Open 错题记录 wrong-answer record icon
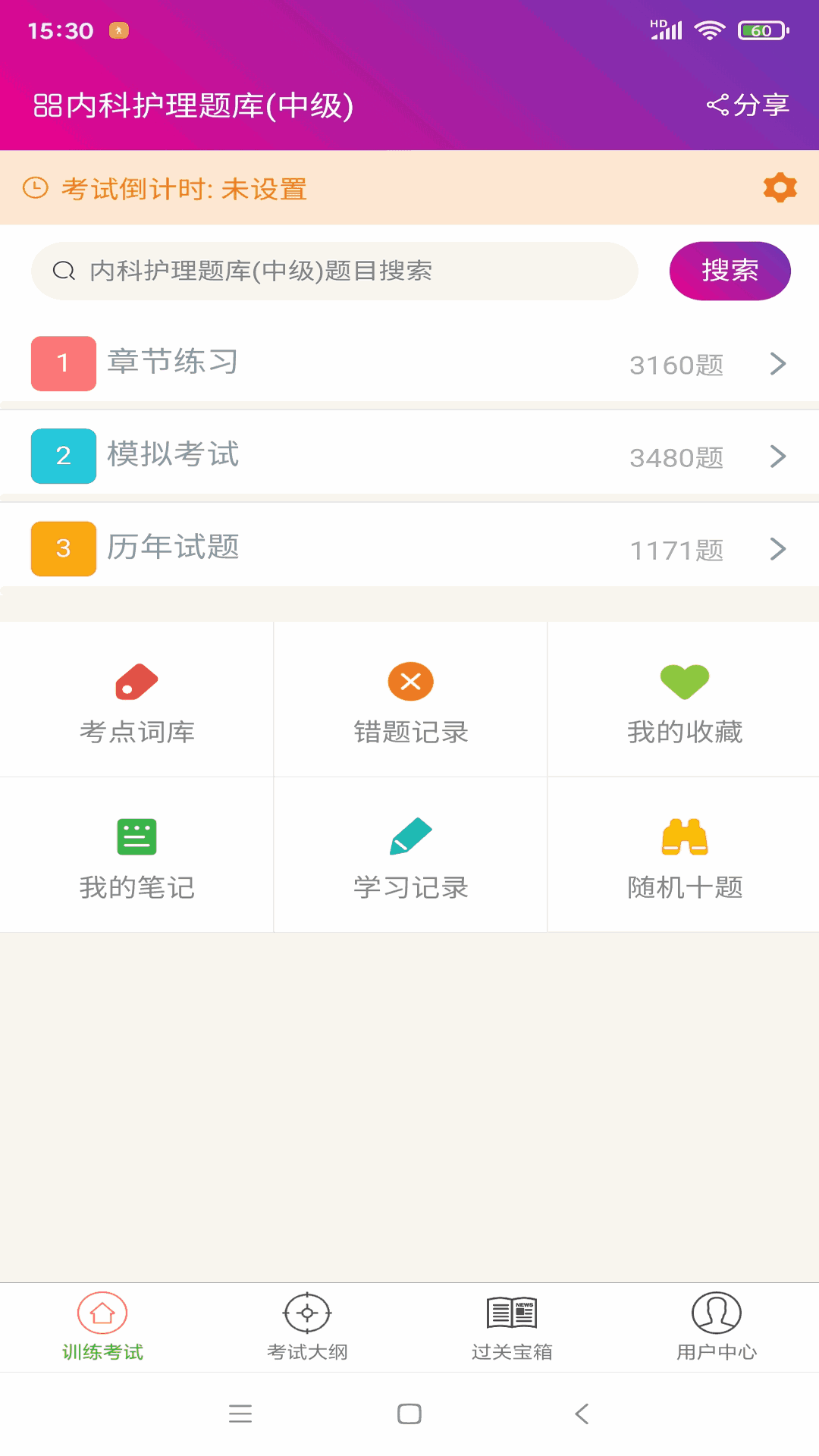Screen dimensions: 819x1456 pyautogui.click(x=409, y=681)
